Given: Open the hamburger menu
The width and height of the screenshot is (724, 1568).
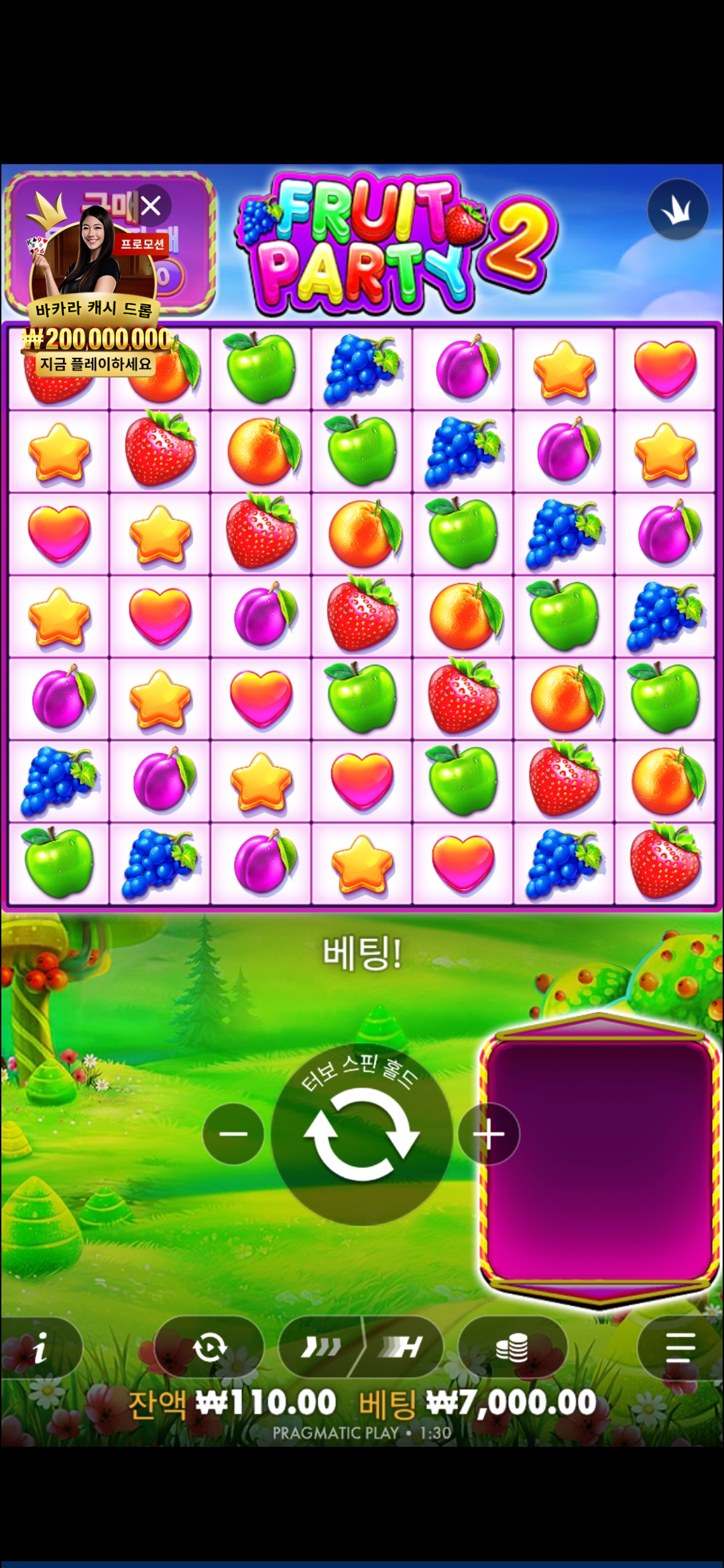Looking at the screenshot, I should [x=680, y=1348].
